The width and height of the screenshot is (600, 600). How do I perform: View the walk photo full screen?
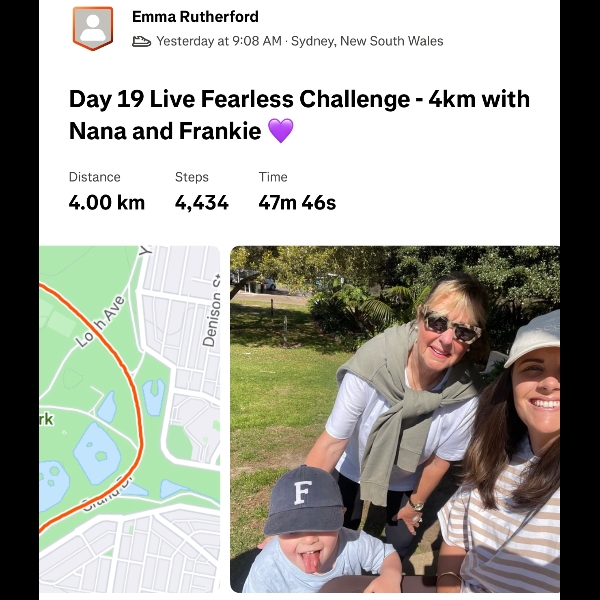pyautogui.click(x=395, y=418)
